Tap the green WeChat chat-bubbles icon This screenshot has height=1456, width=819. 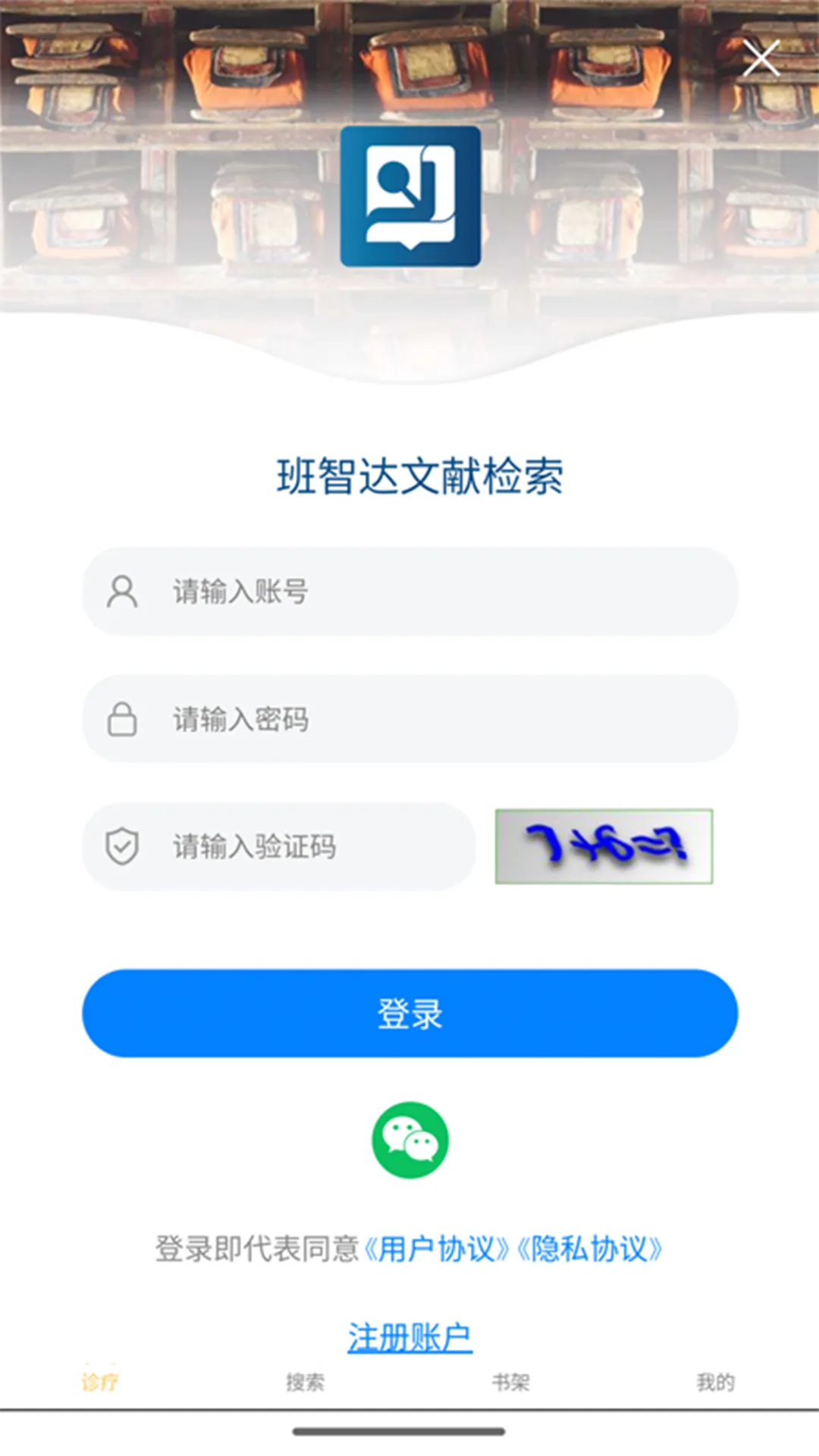(x=409, y=1139)
